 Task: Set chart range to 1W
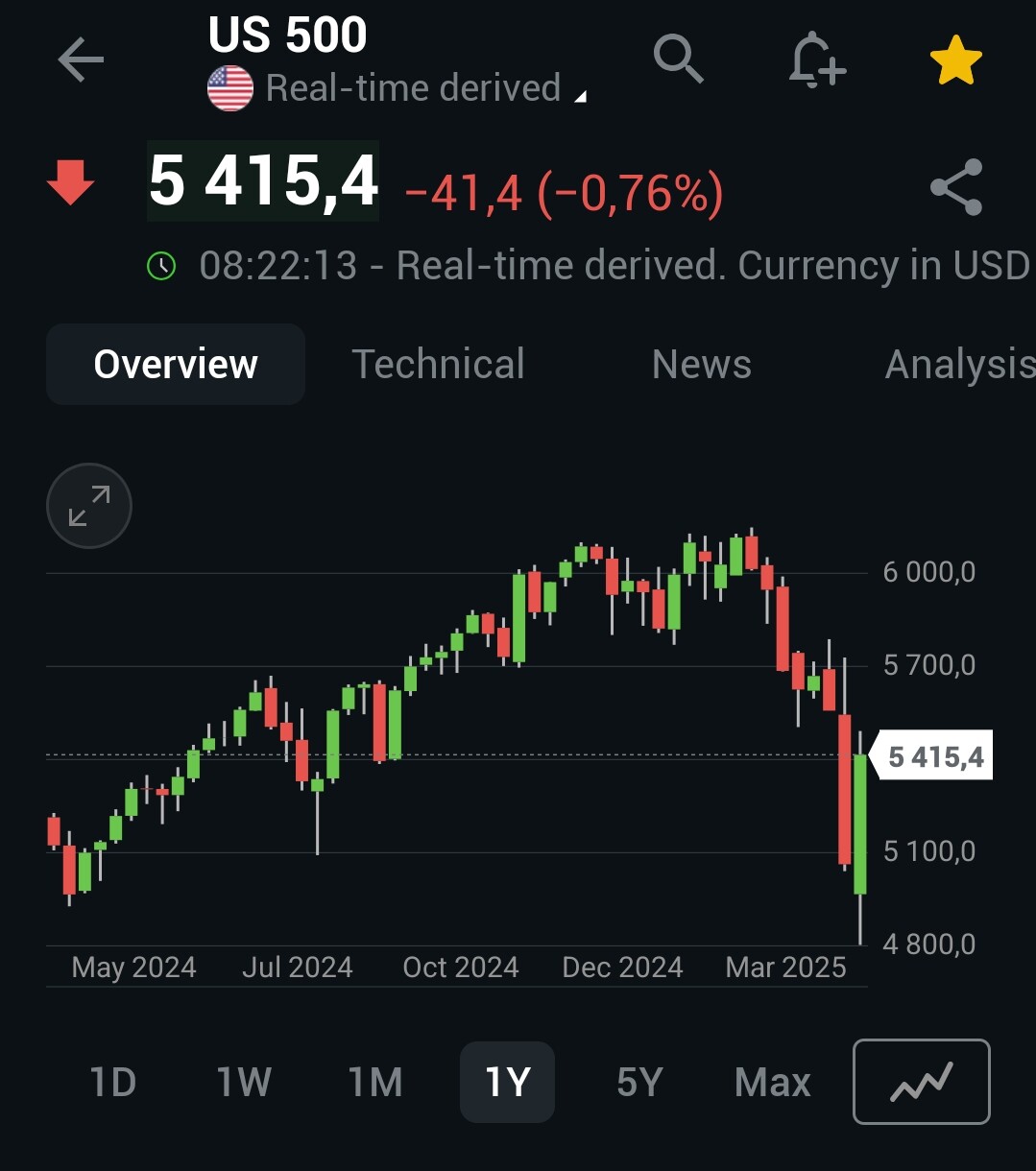(244, 1083)
